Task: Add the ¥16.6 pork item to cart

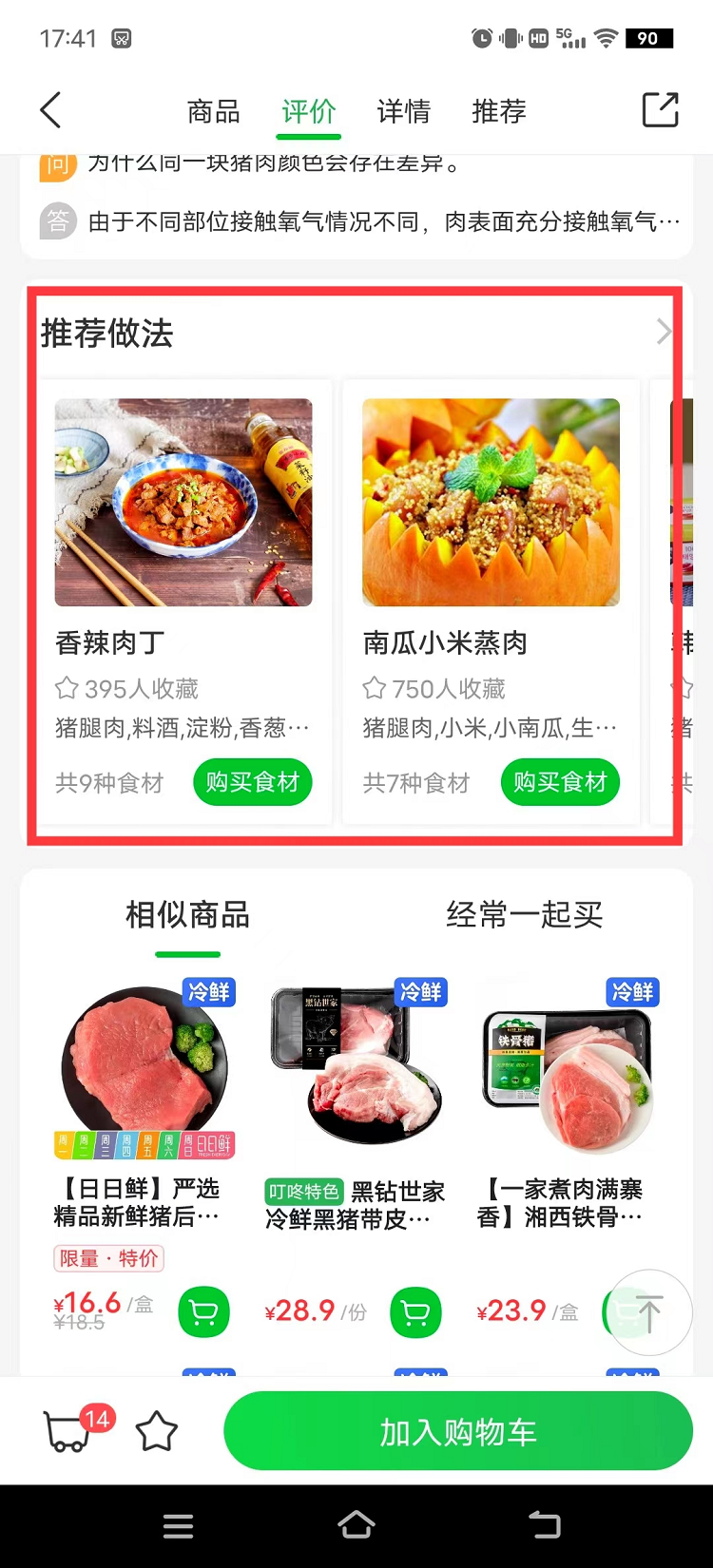Action: [x=203, y=1312]
